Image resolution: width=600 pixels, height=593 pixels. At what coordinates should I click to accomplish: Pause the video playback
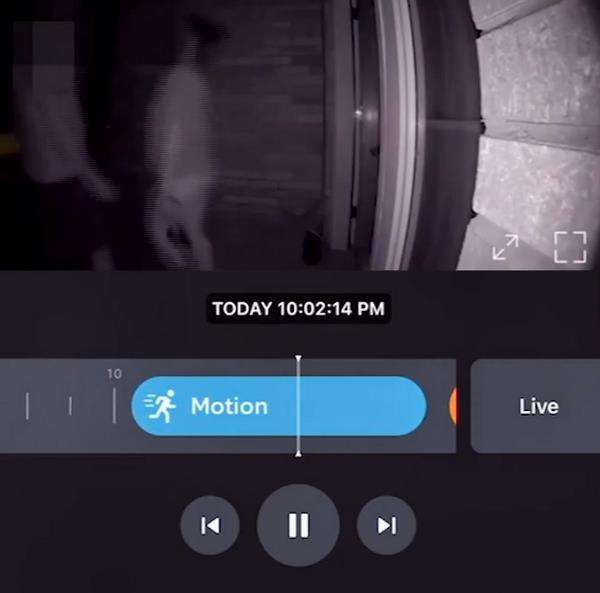[298, 525]
